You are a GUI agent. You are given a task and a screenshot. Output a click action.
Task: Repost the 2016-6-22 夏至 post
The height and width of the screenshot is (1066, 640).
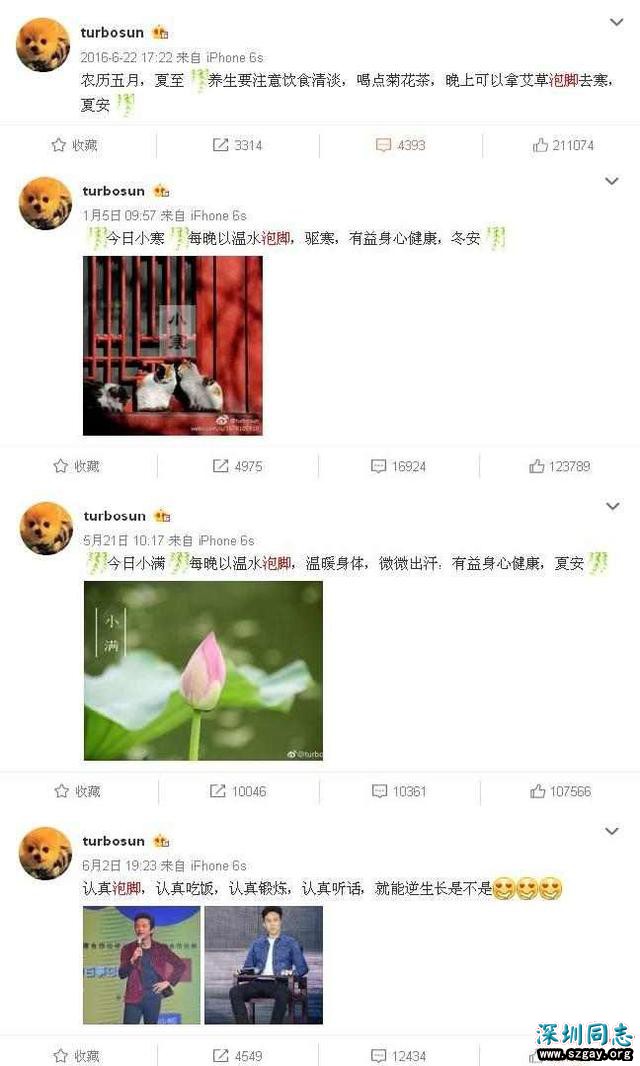[237, 145]
